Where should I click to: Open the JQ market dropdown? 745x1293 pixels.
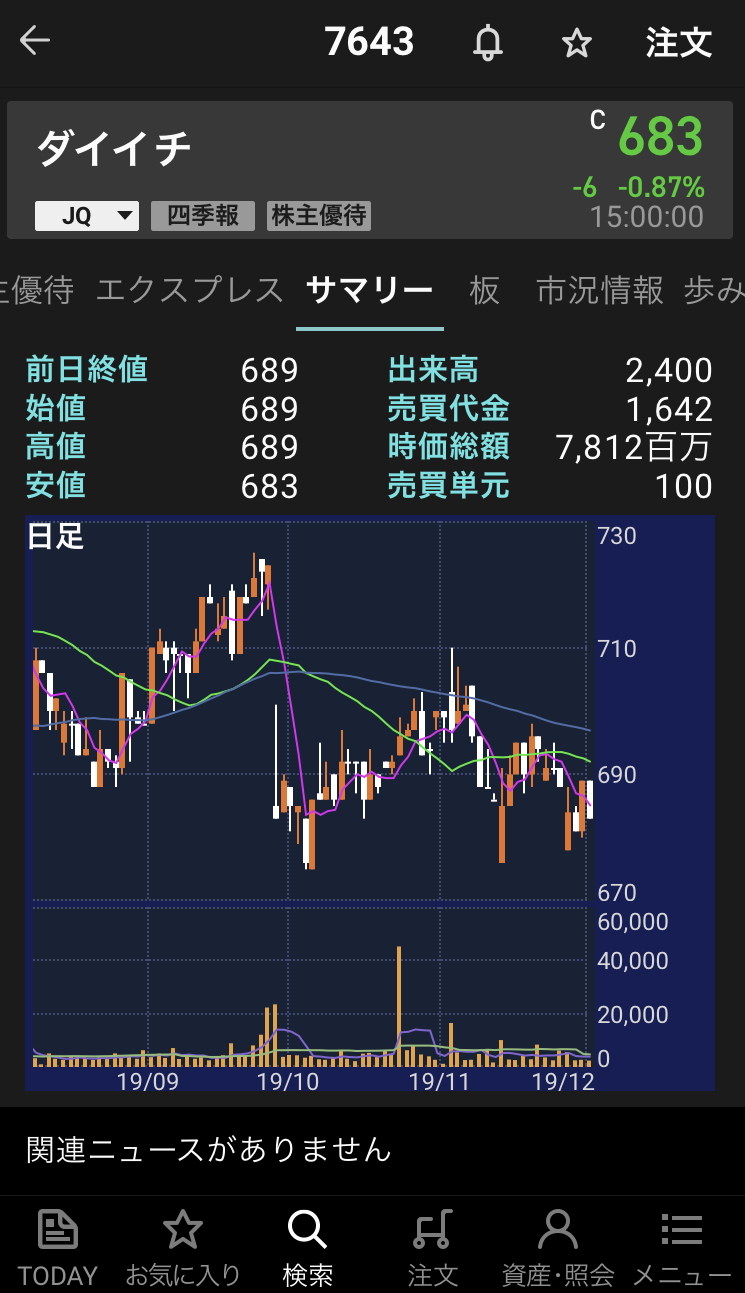(x=87, y=216)
